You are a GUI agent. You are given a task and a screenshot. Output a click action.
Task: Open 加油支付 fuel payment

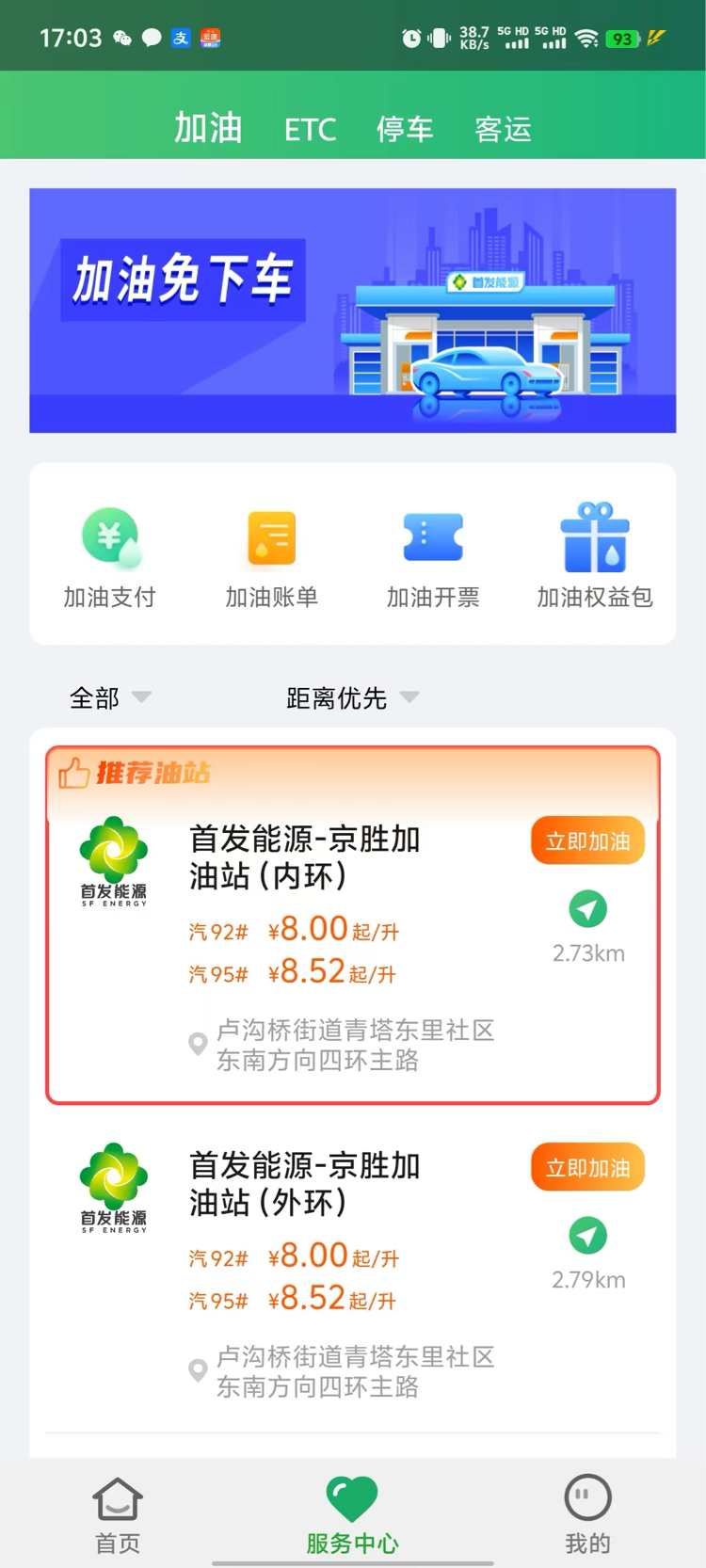pos(109,557)
